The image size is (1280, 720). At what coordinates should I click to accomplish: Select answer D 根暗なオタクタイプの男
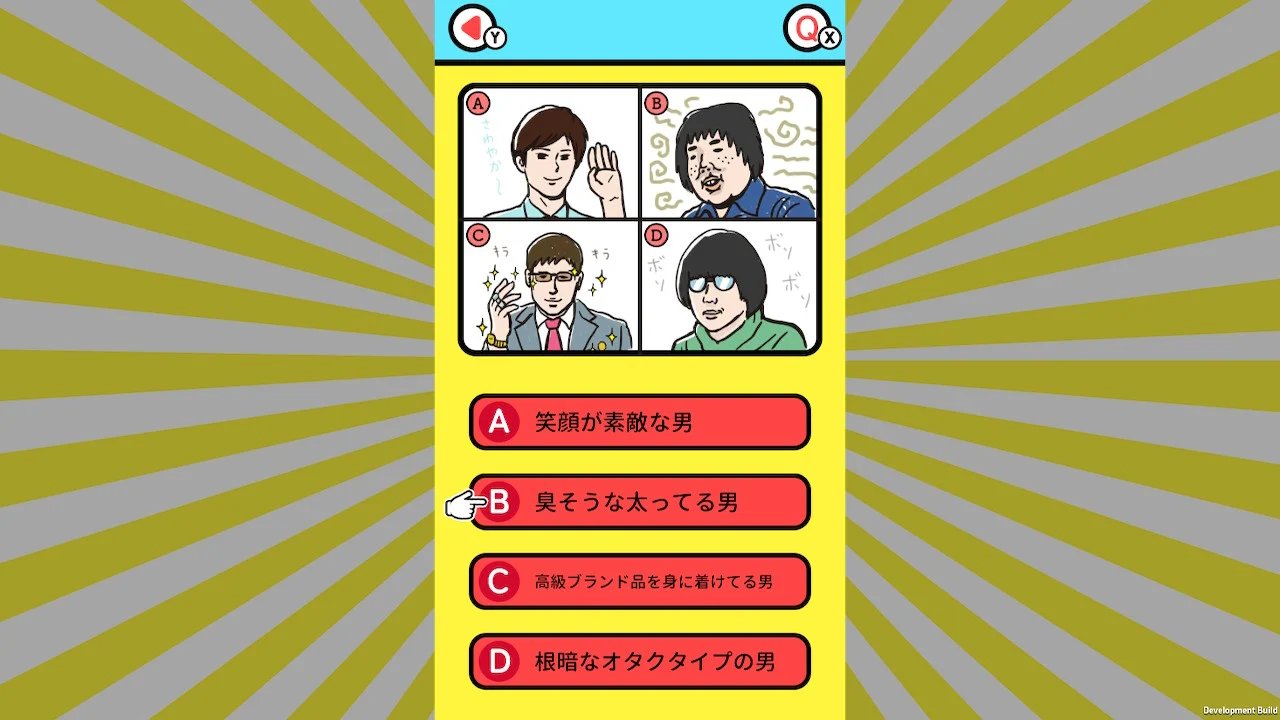click(639, 661)
